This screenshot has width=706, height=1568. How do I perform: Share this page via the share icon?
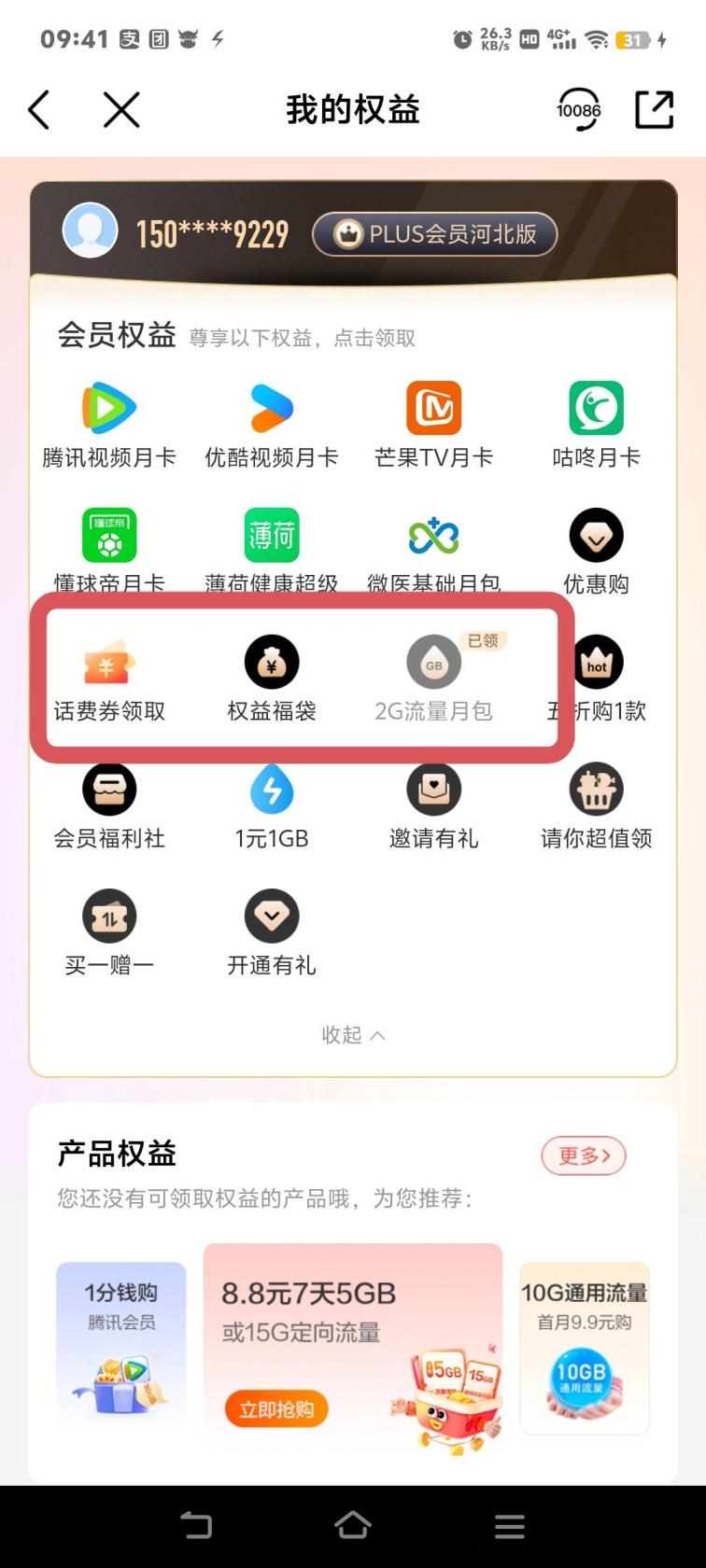654,110
